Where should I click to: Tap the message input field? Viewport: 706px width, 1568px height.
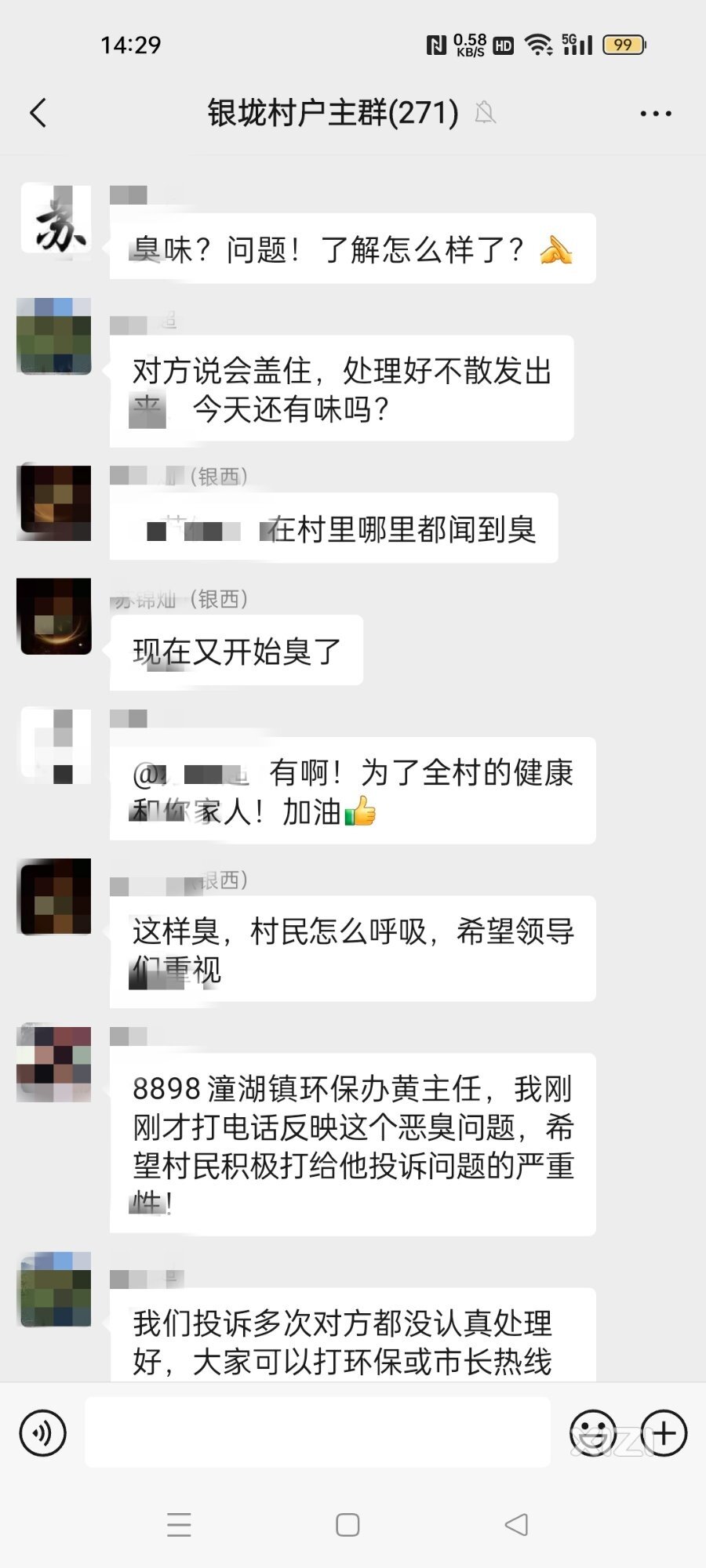pos(318,1432)
